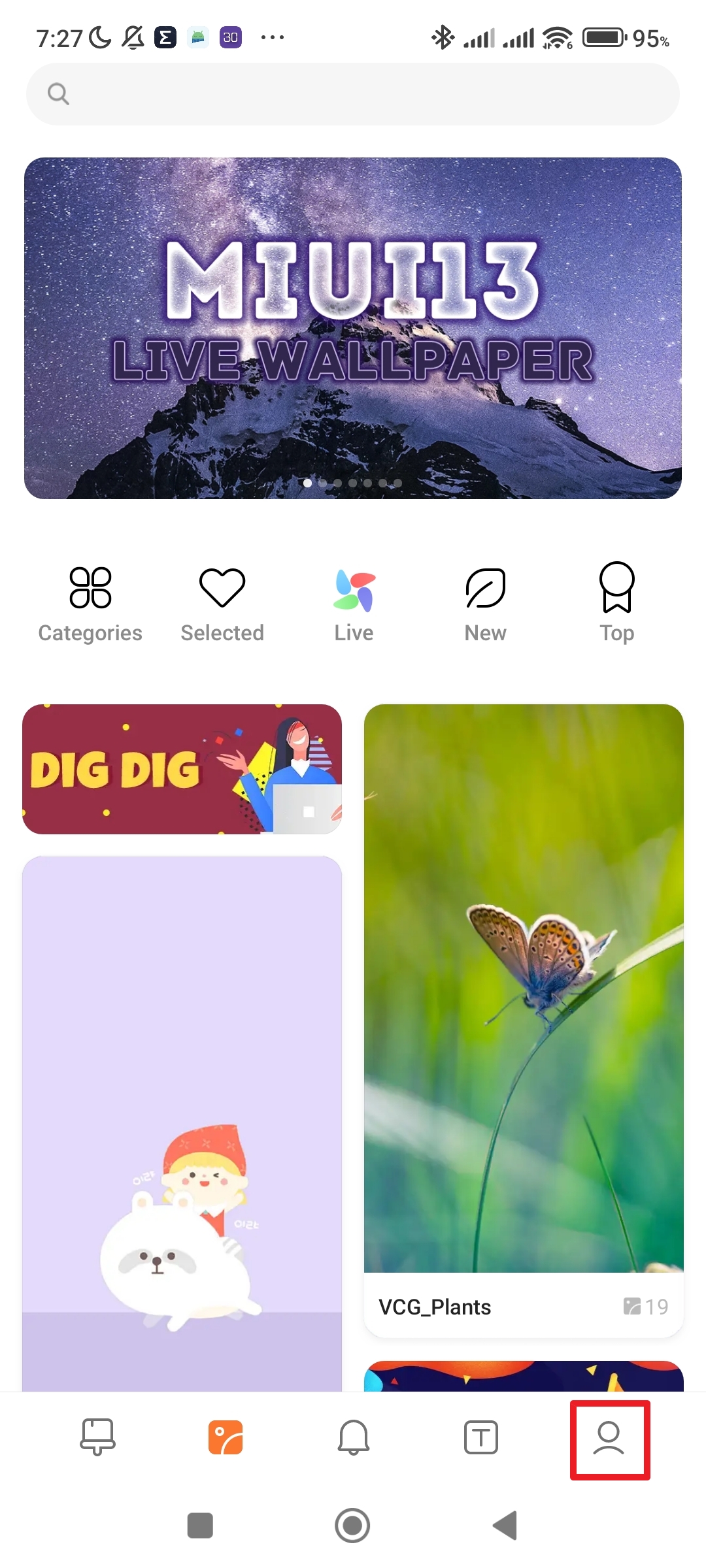Return to the home screen
This screenshot has width=706, height=1568.
pyautogui.click(x=352, y=1526)
